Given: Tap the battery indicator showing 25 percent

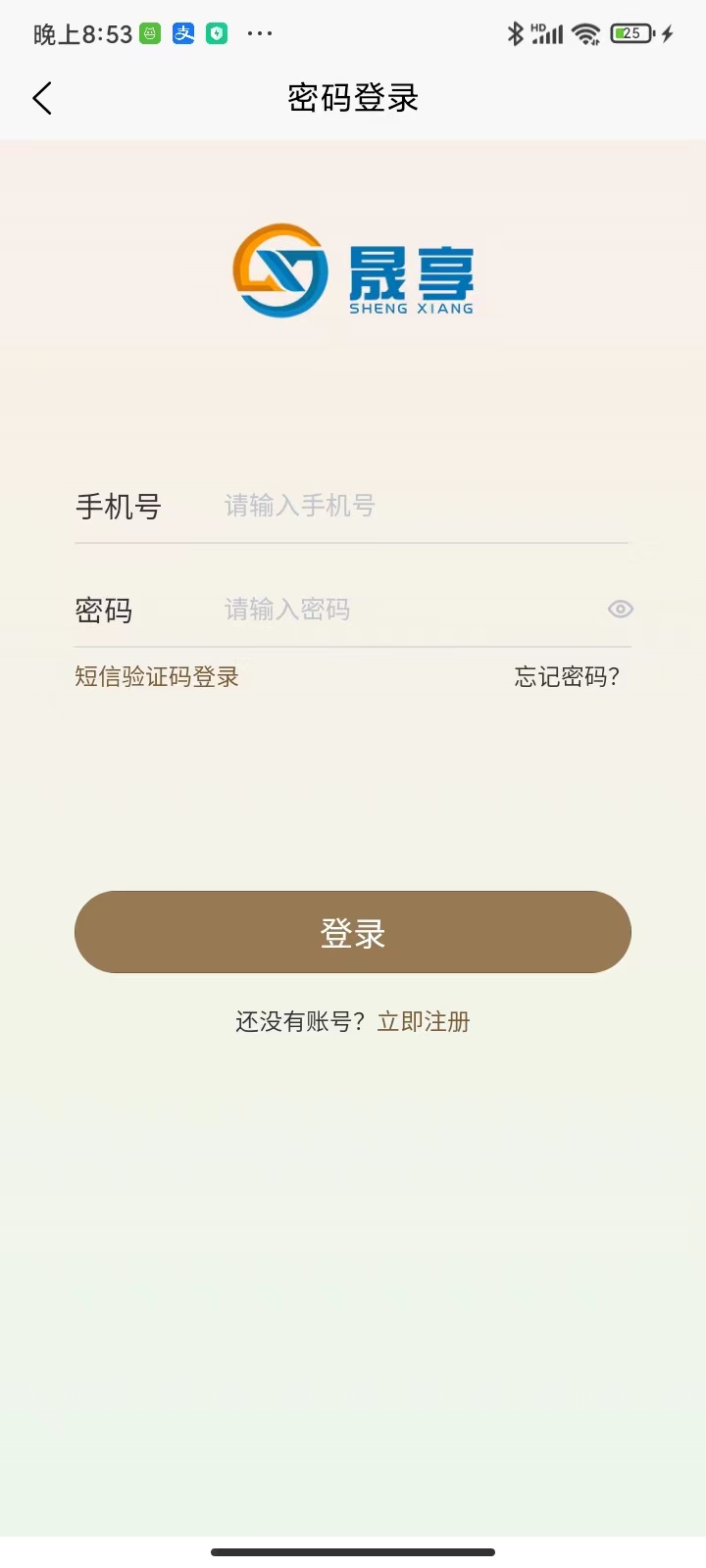Looking at the screenshot, I should [x=631, y=32].
